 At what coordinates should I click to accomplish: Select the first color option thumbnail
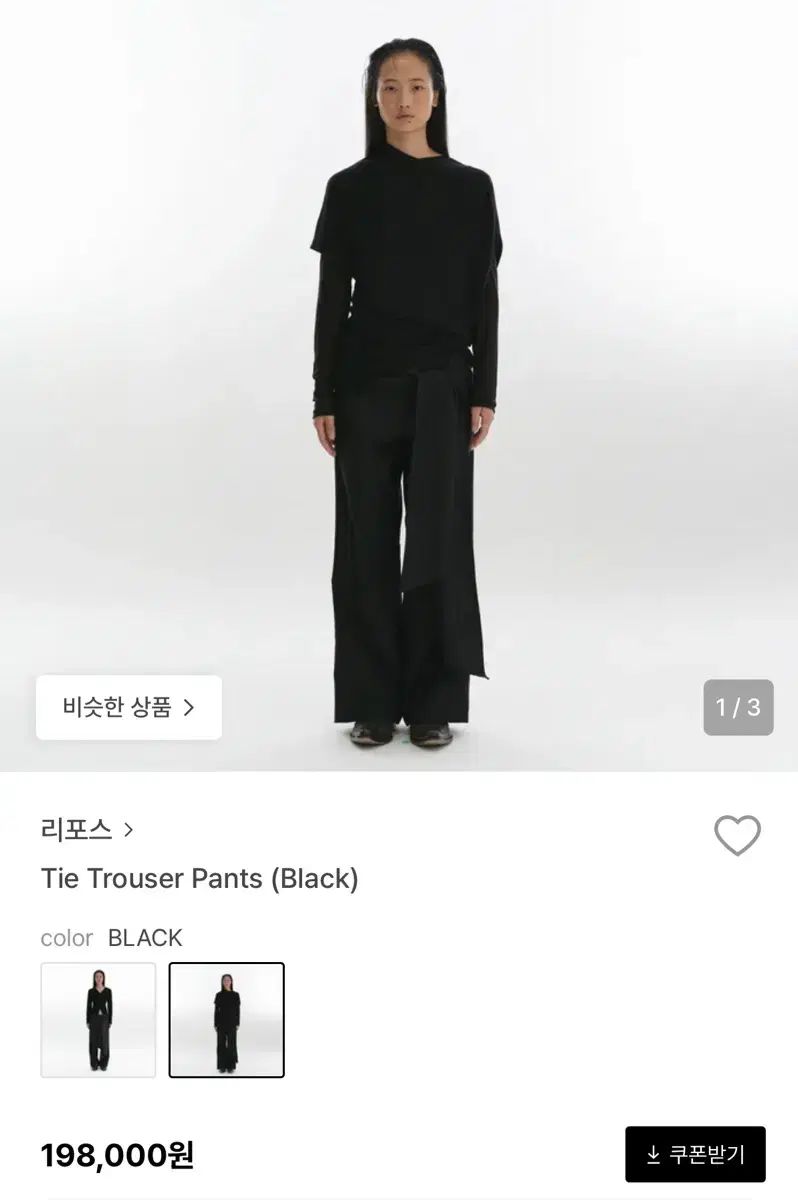pos(98,1019)
